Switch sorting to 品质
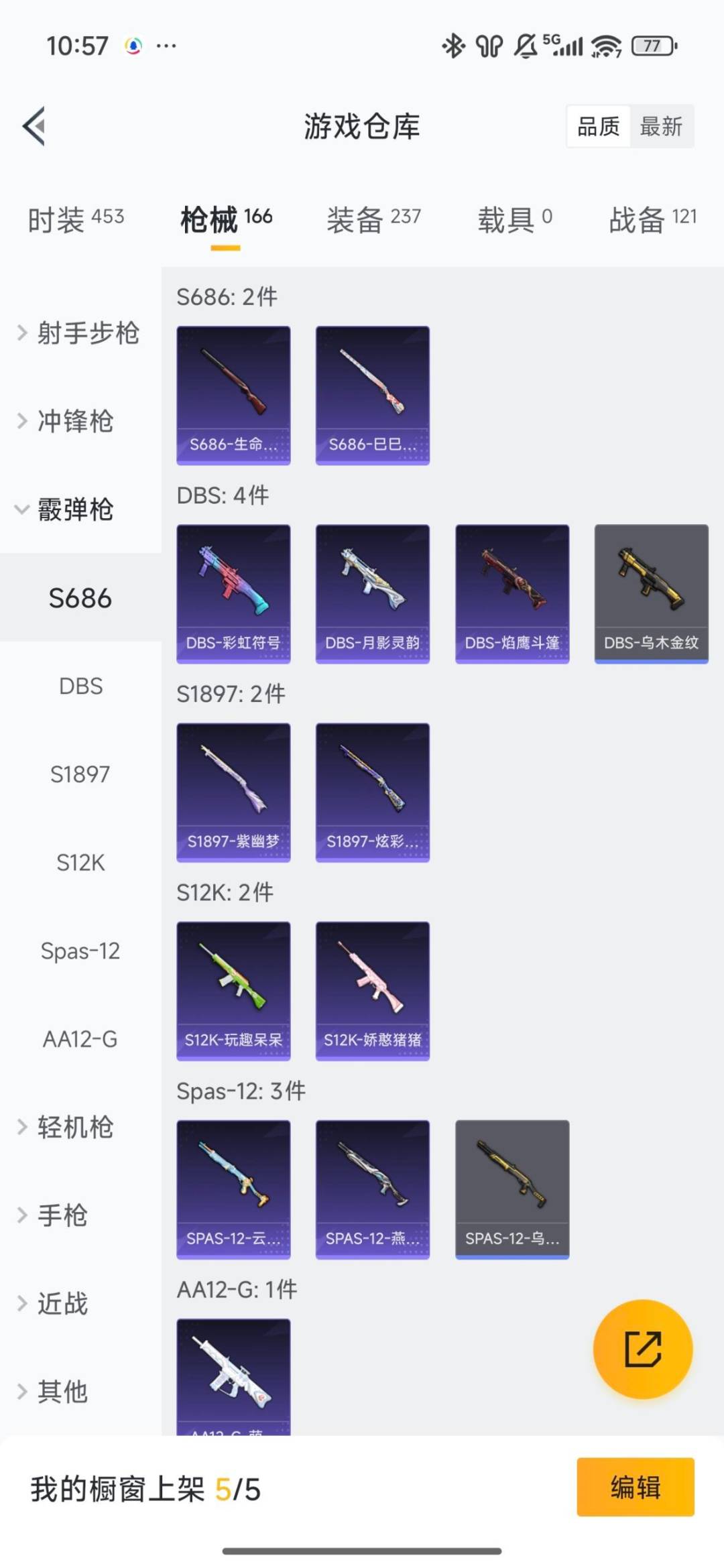The width and height of the screenshot is (724, 1568). point(600,127)
